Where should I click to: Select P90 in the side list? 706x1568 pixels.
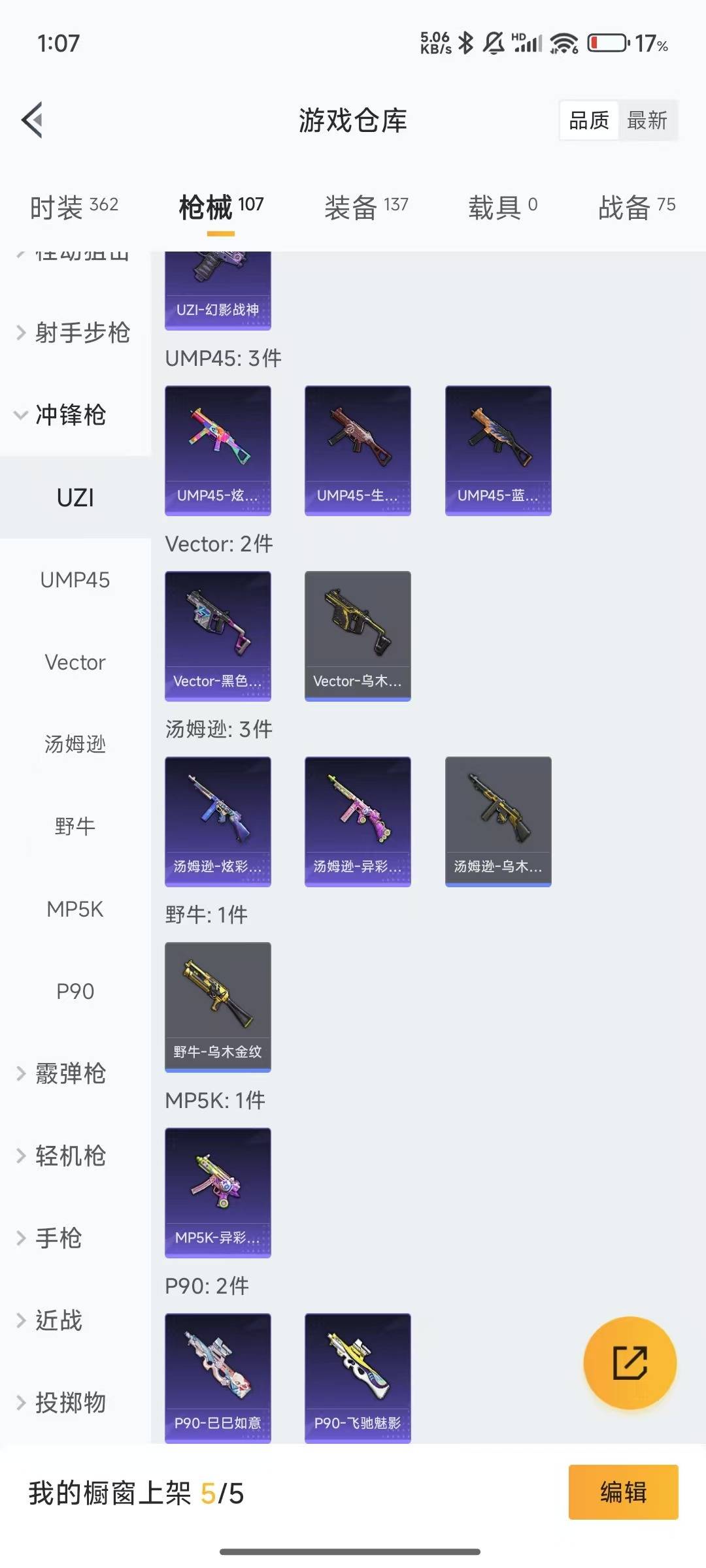(x=75, y=992)
